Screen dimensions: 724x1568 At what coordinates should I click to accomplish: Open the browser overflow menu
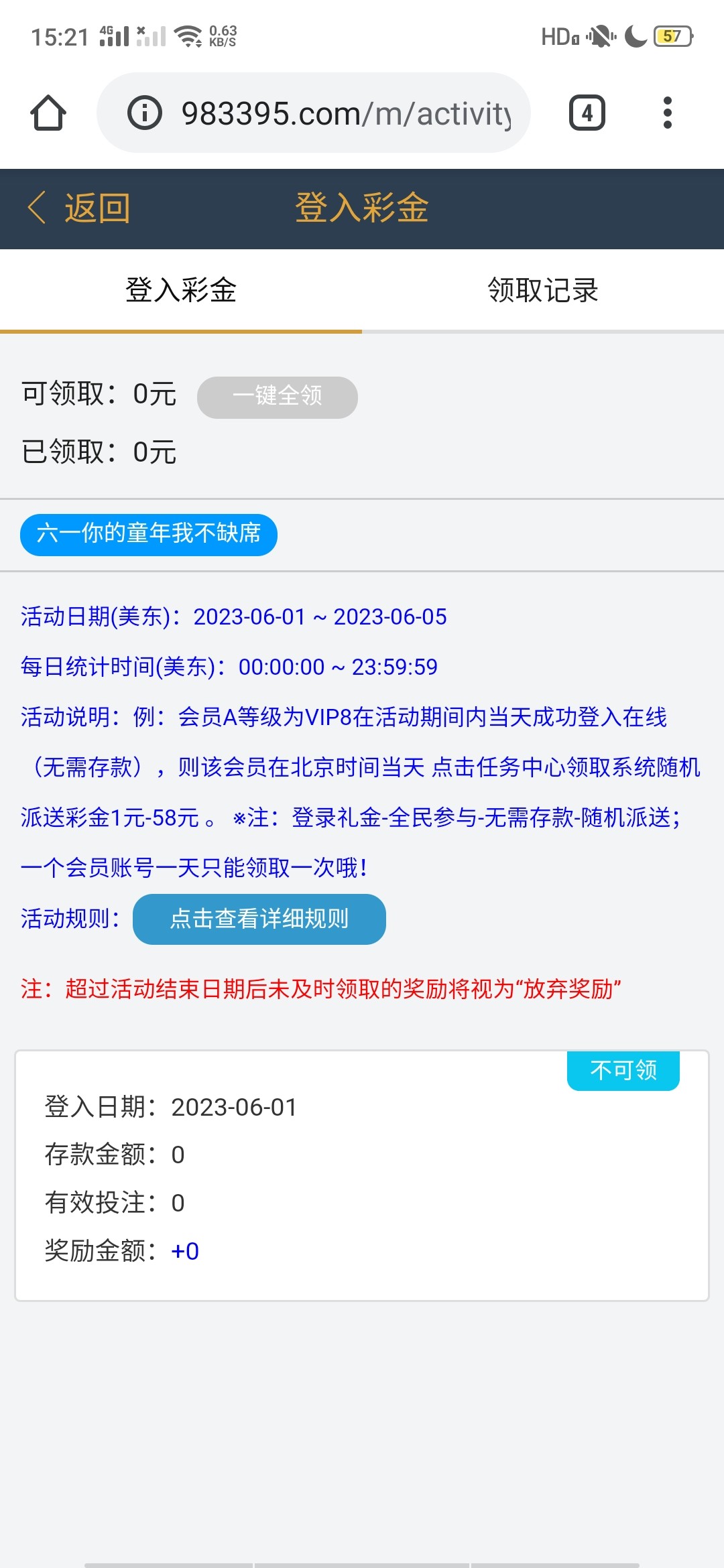click(x=667, y=113)
